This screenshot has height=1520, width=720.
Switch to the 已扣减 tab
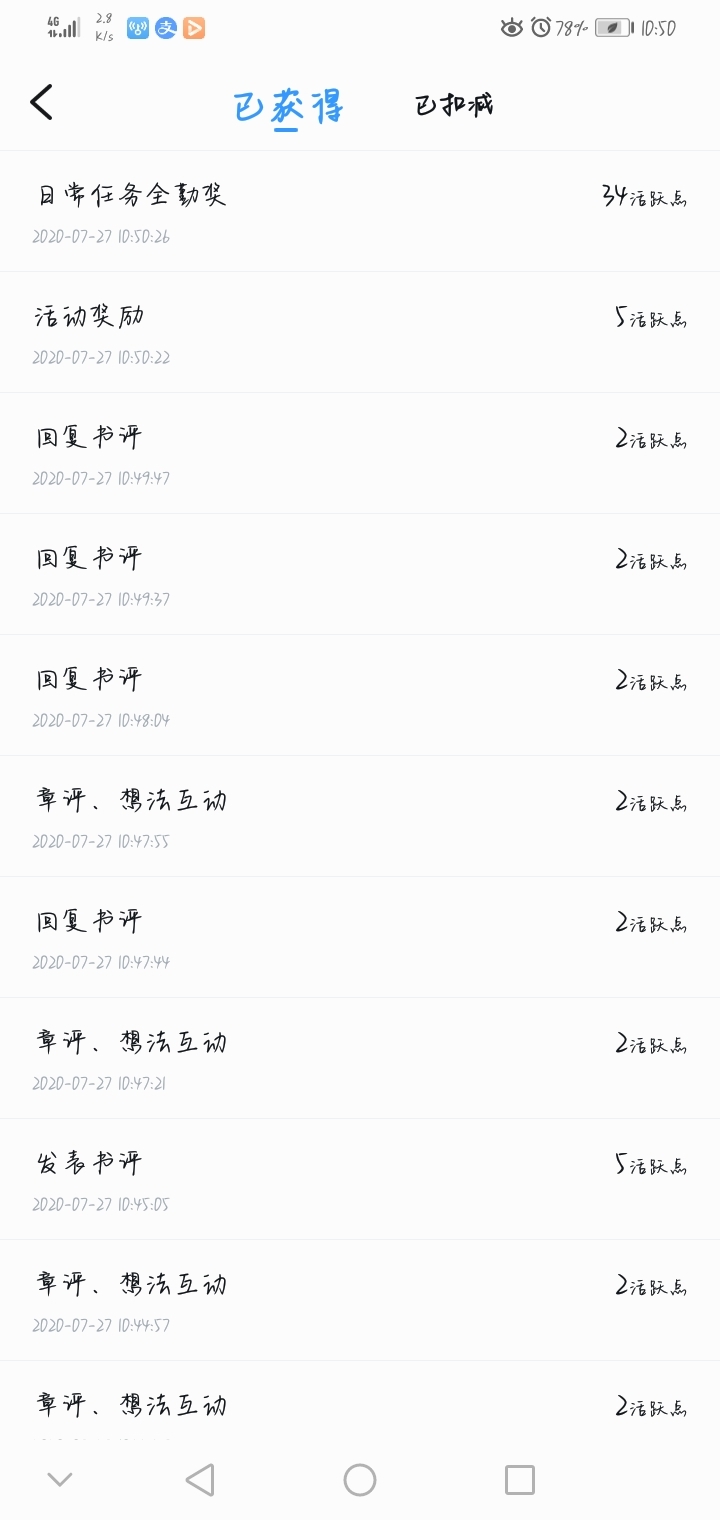[454, 104]
